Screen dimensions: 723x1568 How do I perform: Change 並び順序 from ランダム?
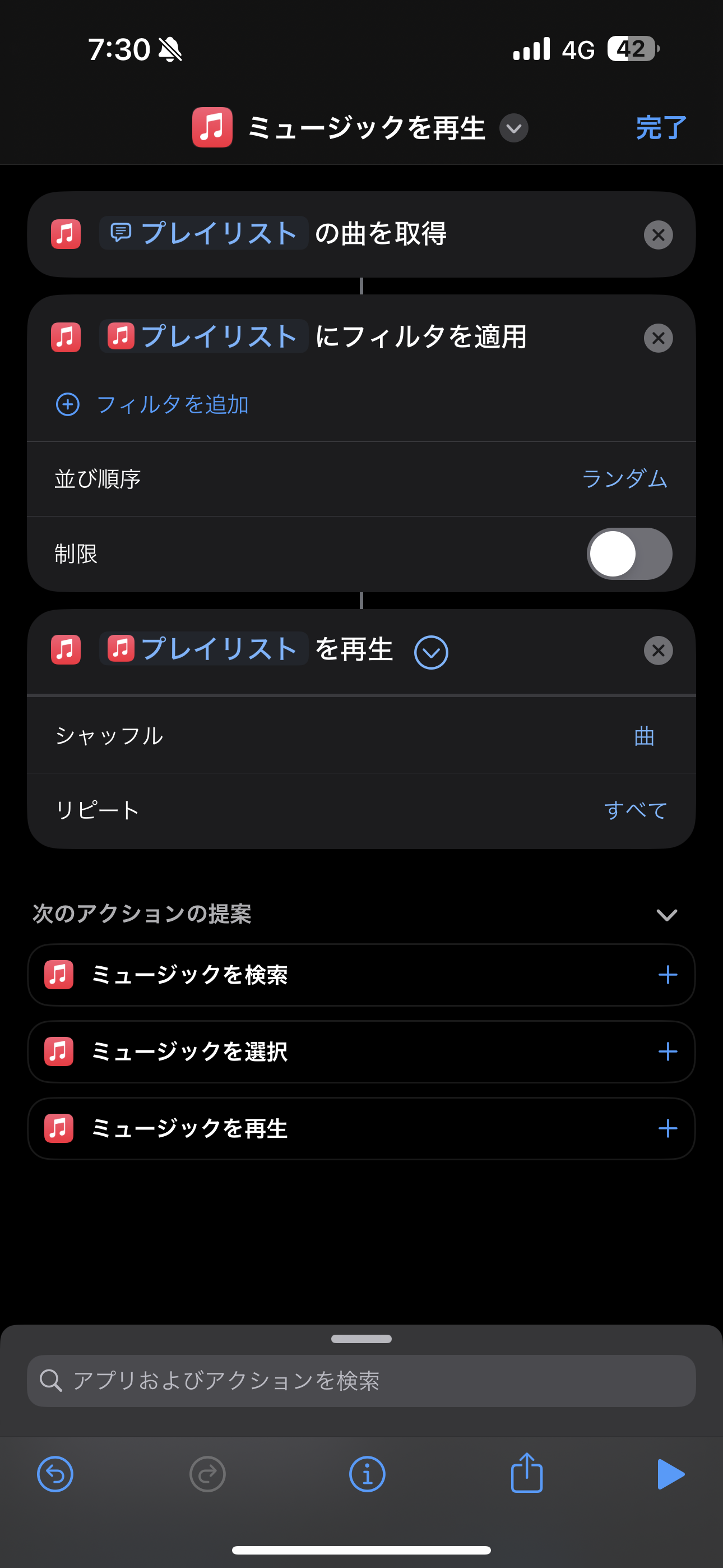point(624,479)
